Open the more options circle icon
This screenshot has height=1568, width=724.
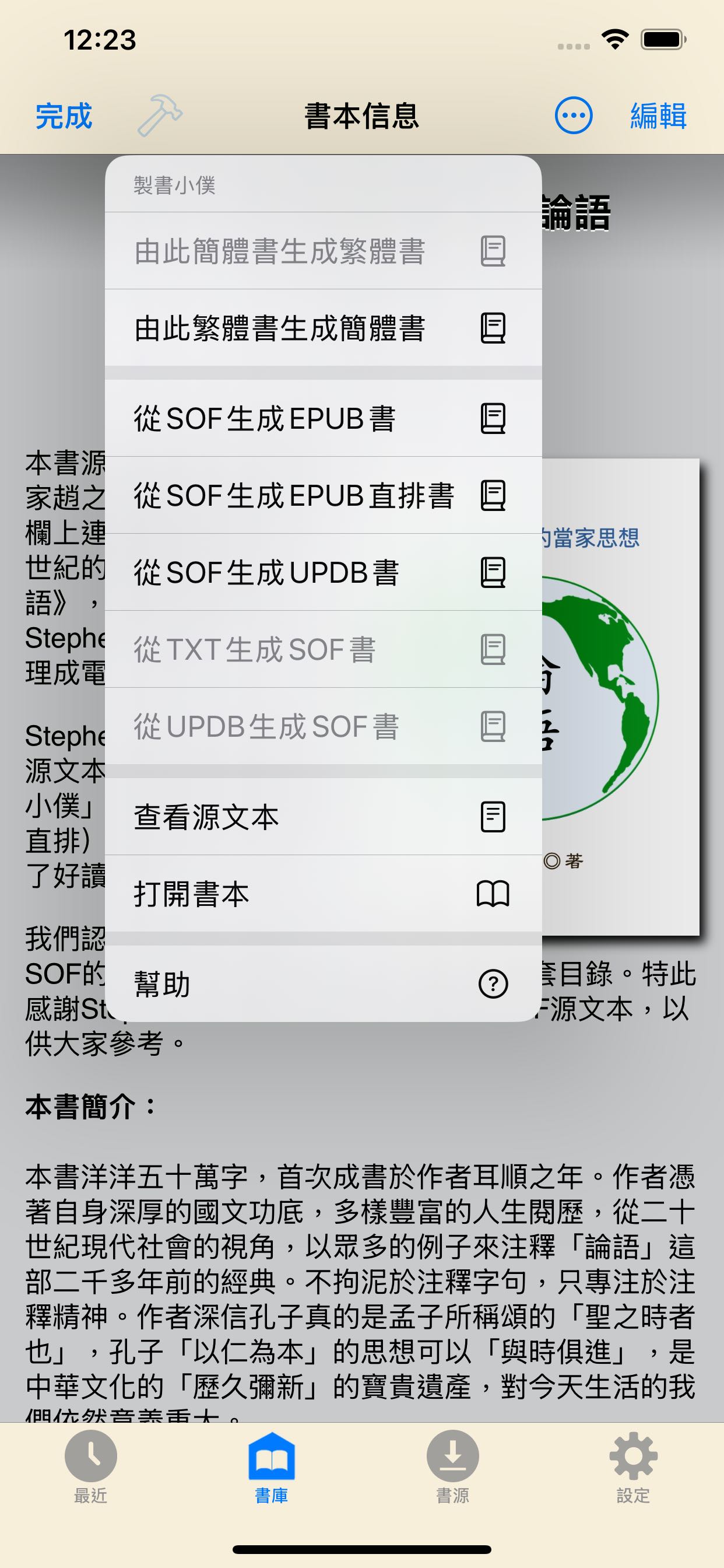pyautogui.click(x=573, y=115)
